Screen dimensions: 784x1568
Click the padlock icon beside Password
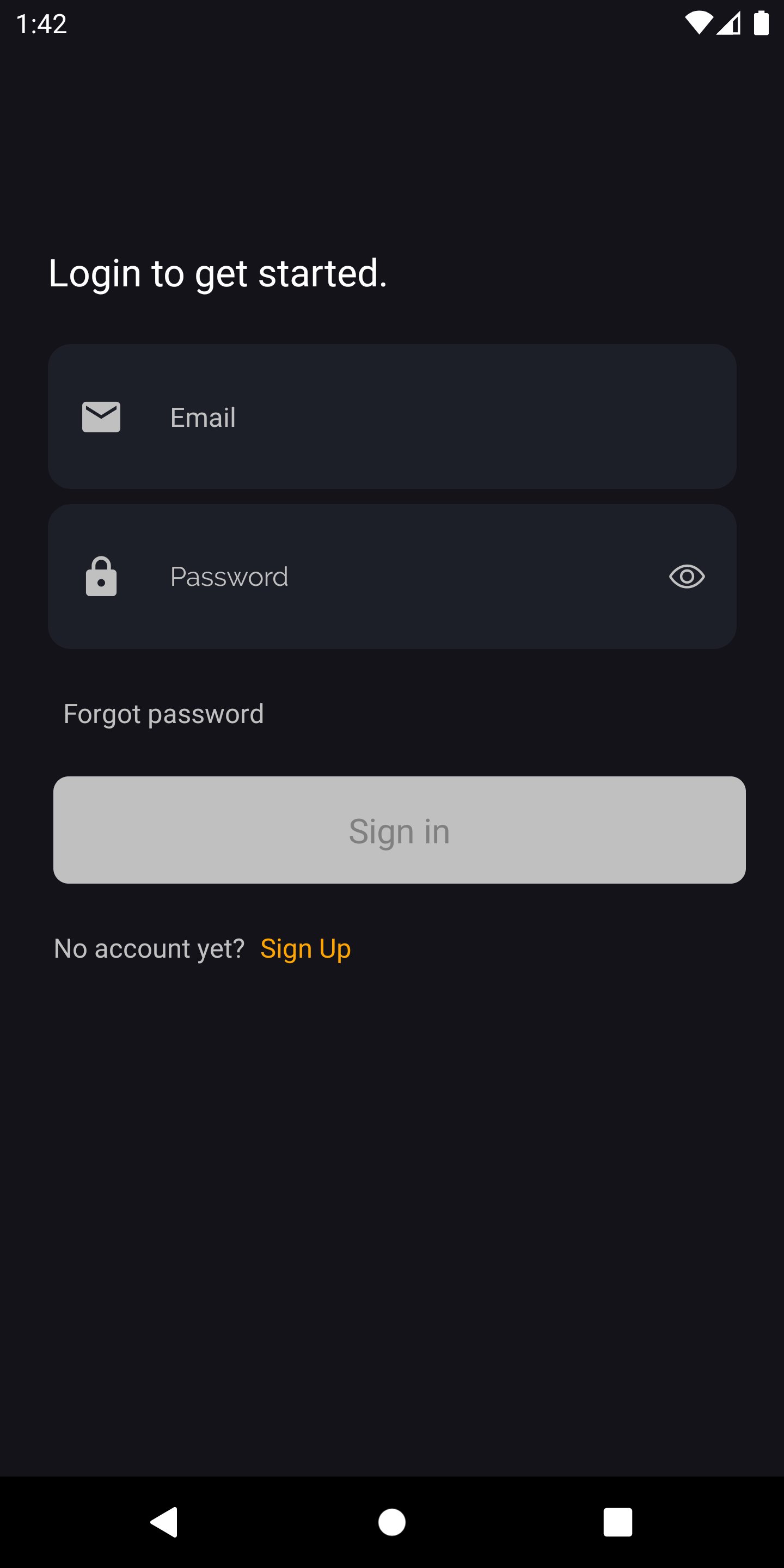[x=101, y=576]
